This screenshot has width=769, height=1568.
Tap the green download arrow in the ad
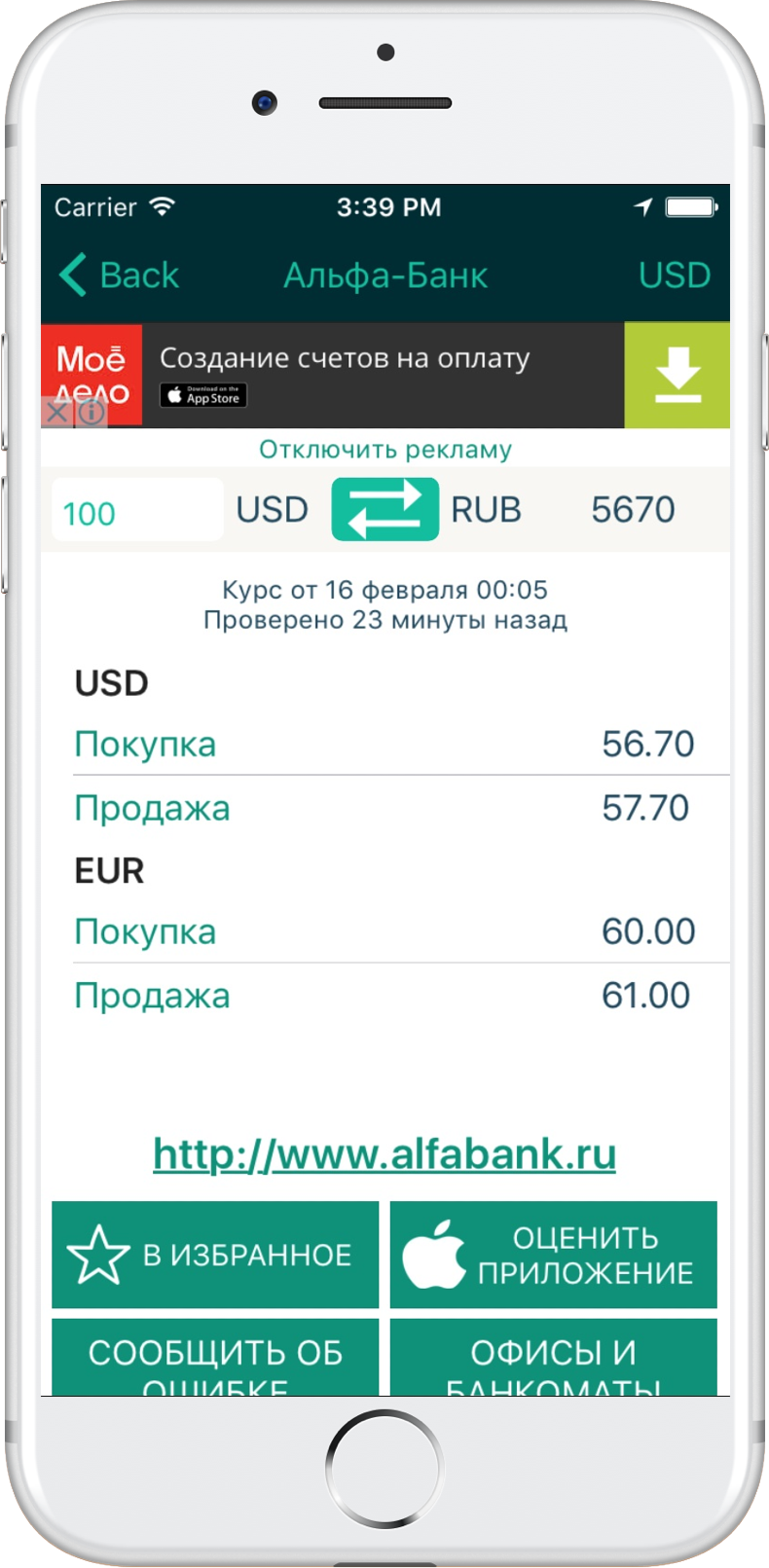pos(677,375)
